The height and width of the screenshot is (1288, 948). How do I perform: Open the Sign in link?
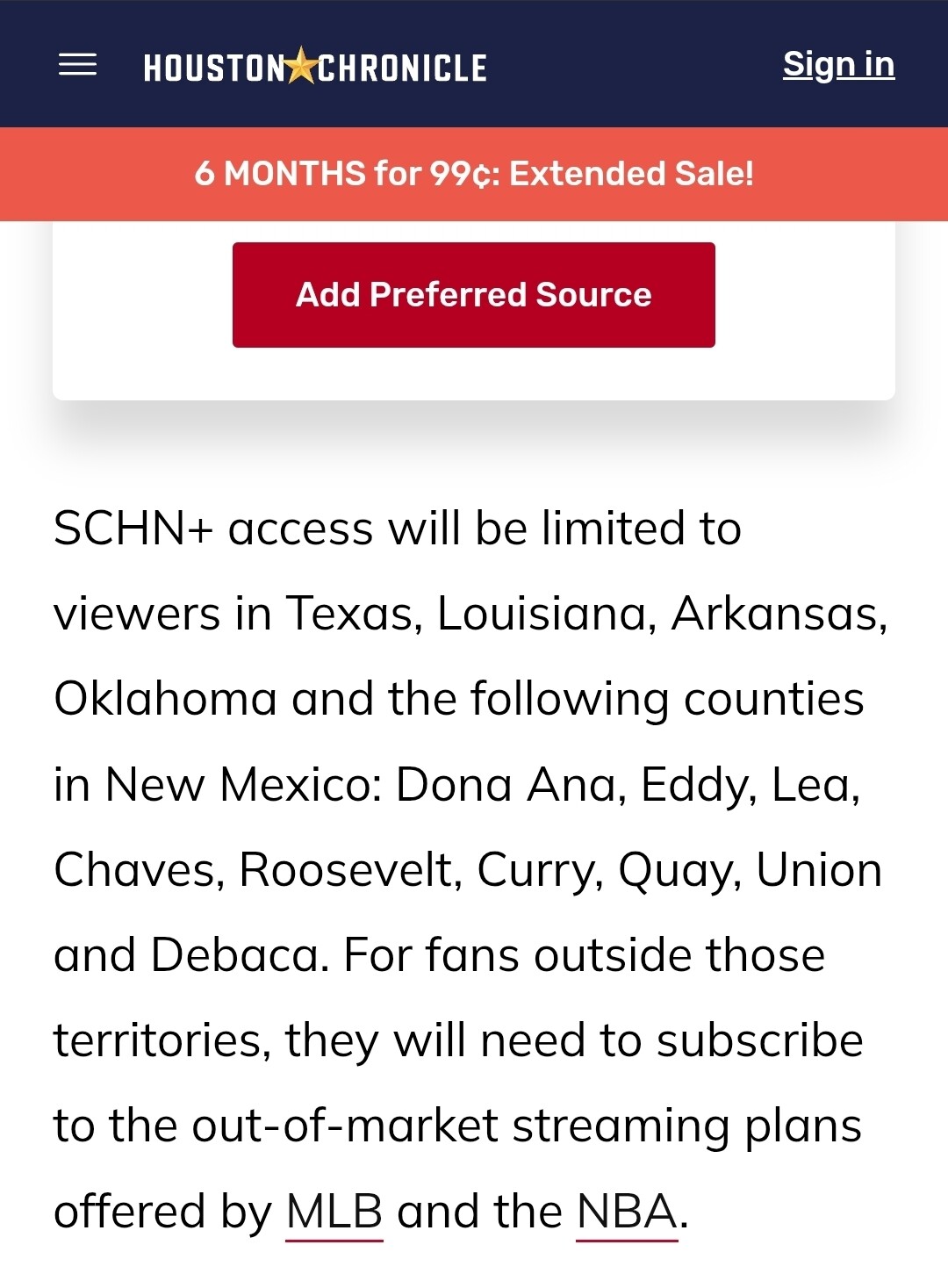[838, 65]
